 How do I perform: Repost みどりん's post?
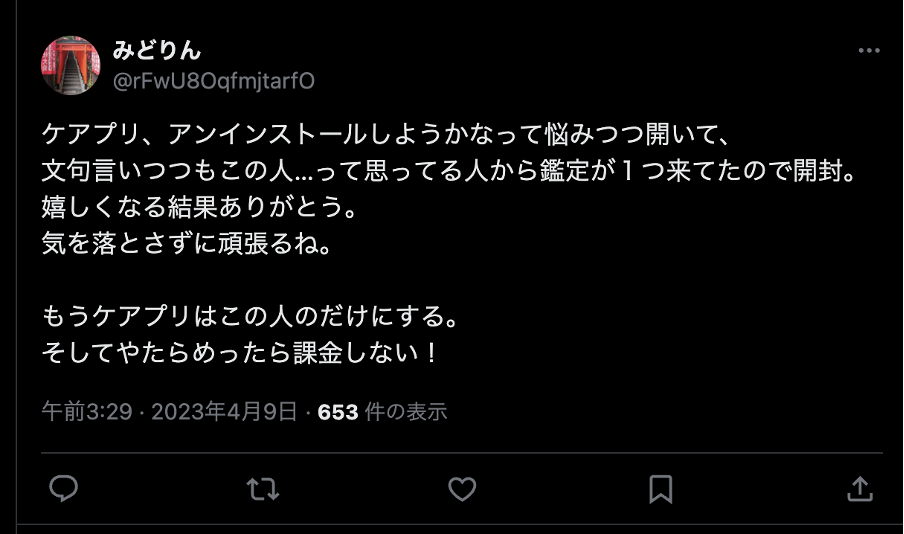[262, 488]
